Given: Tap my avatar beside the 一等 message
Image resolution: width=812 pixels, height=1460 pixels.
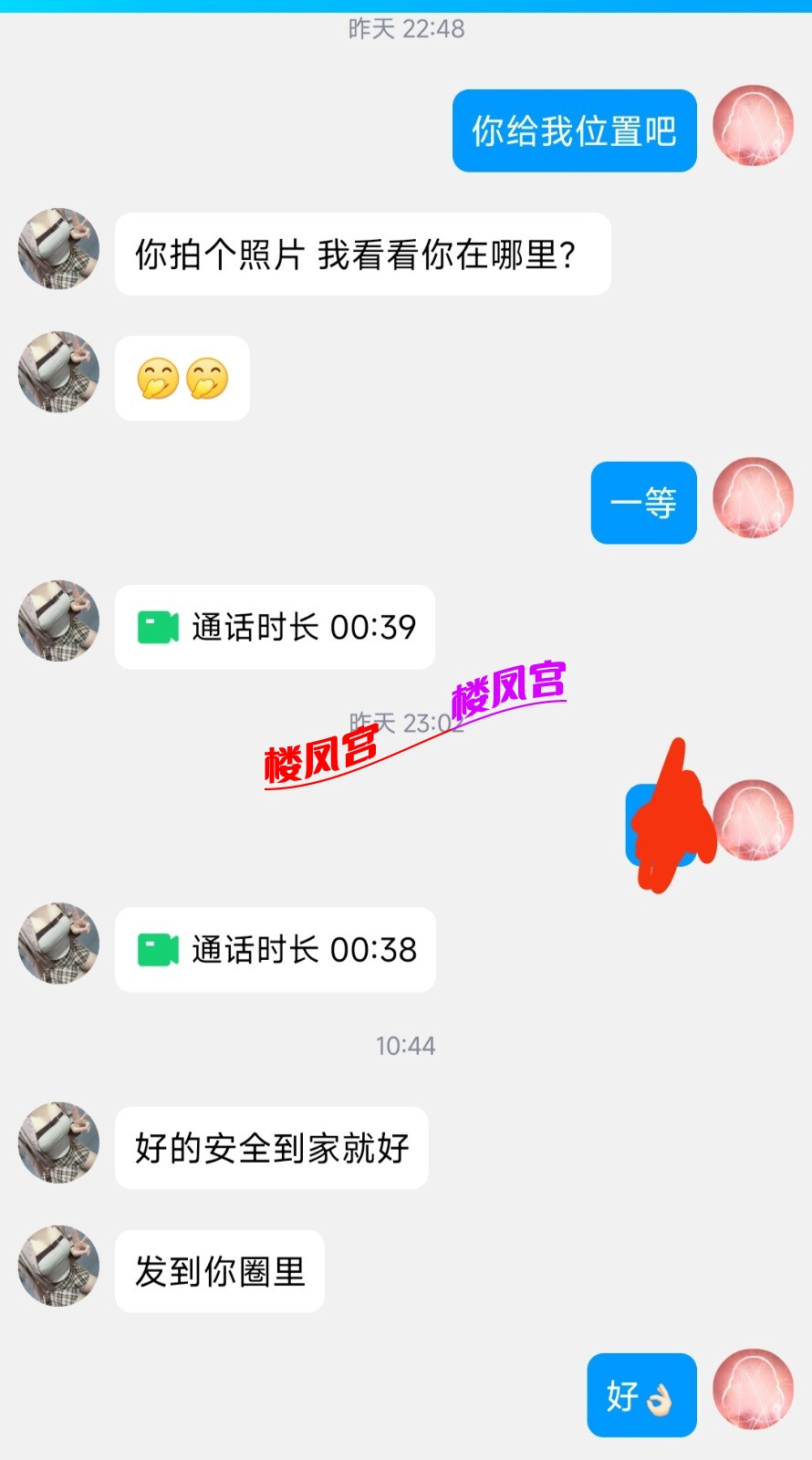Looking at the screenshot, I should 753,498.
